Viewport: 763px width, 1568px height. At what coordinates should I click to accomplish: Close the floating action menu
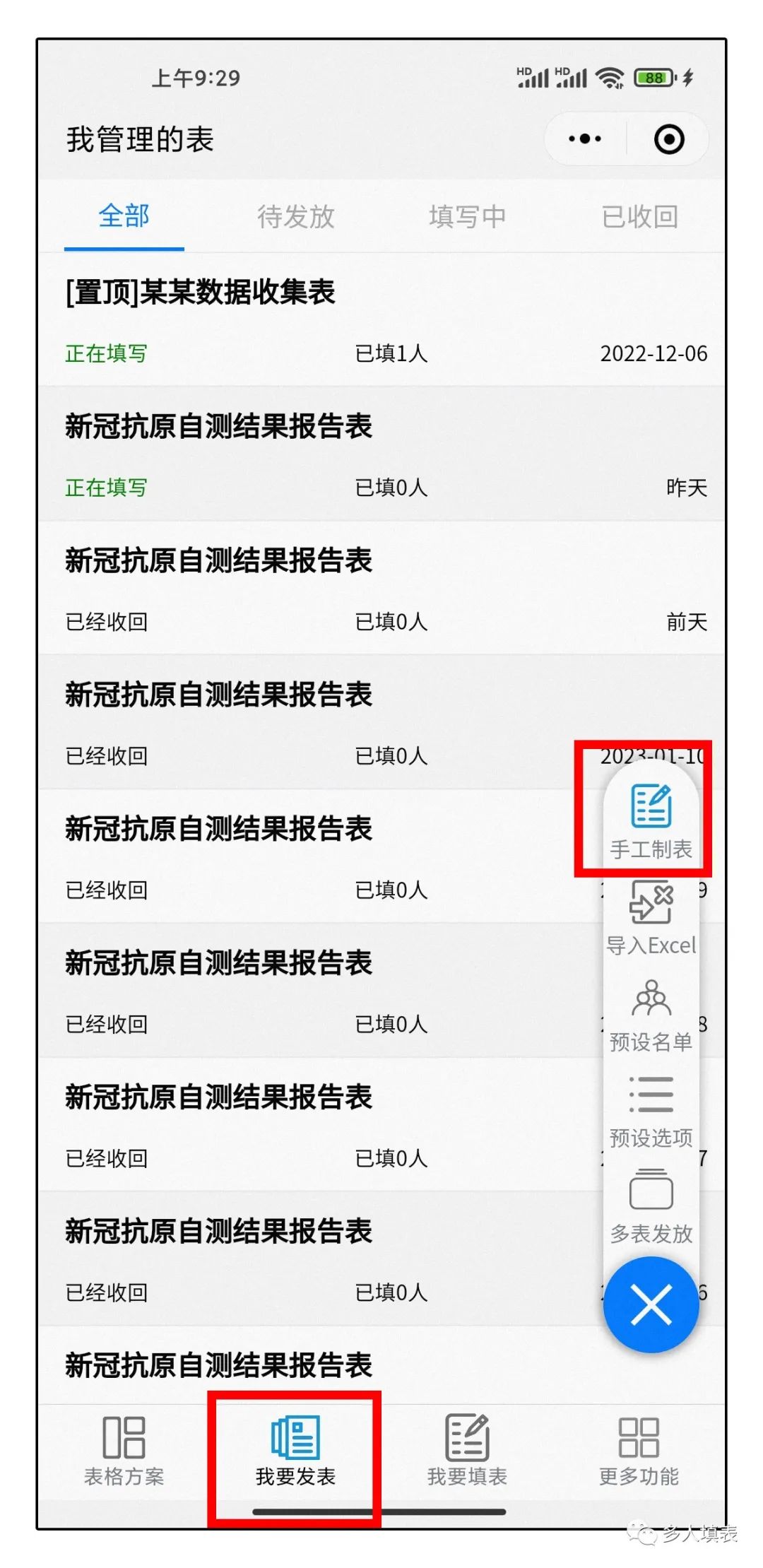(651, 1304)
